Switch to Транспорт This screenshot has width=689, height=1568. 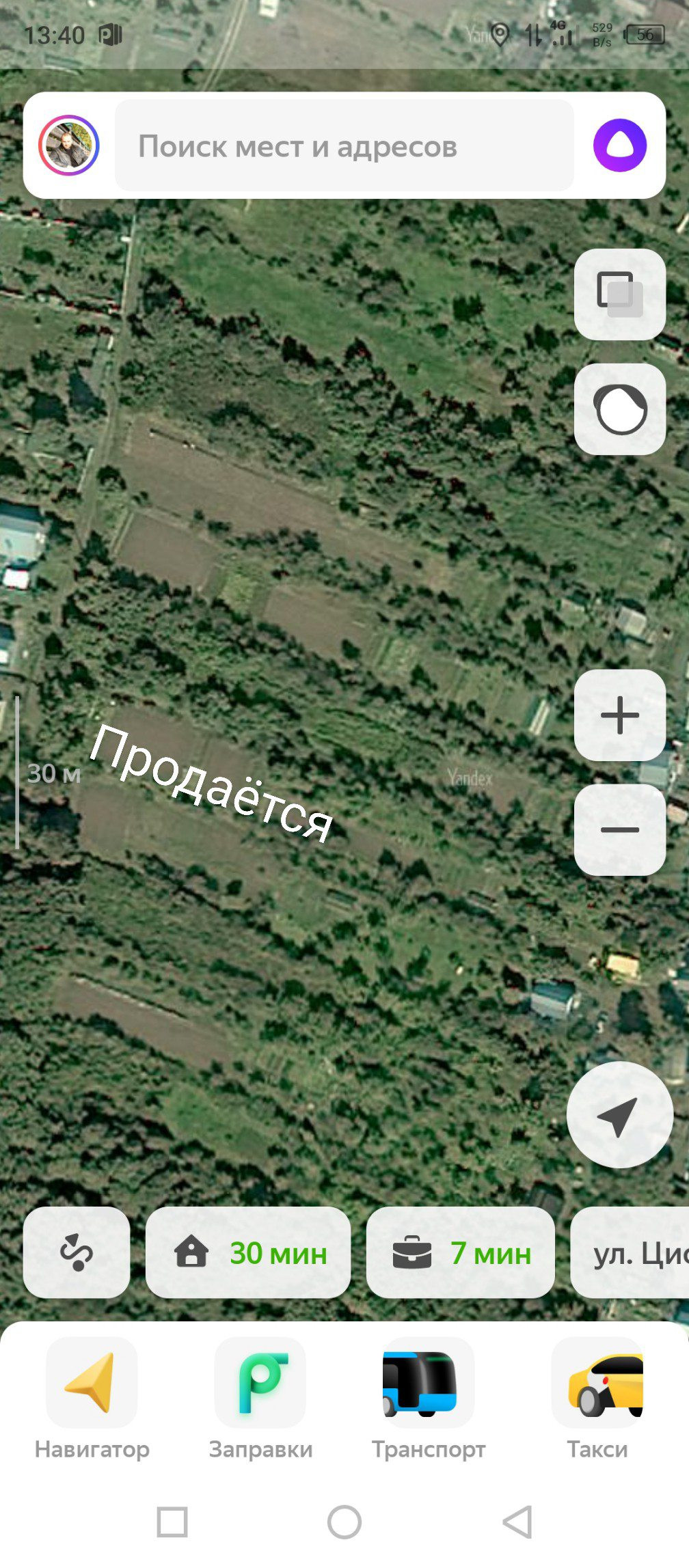click(x=429, y=1398)
